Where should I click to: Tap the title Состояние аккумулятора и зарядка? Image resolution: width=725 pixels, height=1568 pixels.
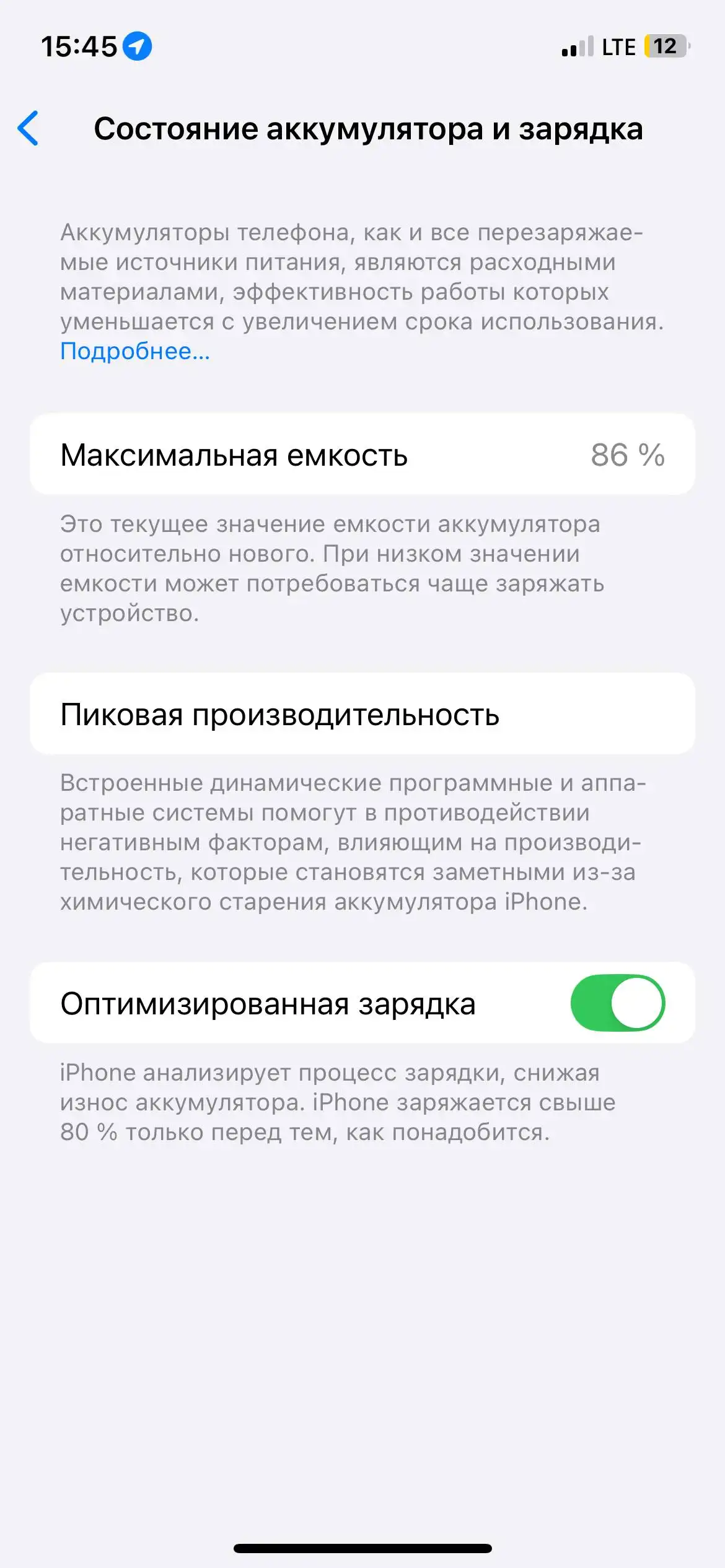pyautogui.click(x=369, y=129)
